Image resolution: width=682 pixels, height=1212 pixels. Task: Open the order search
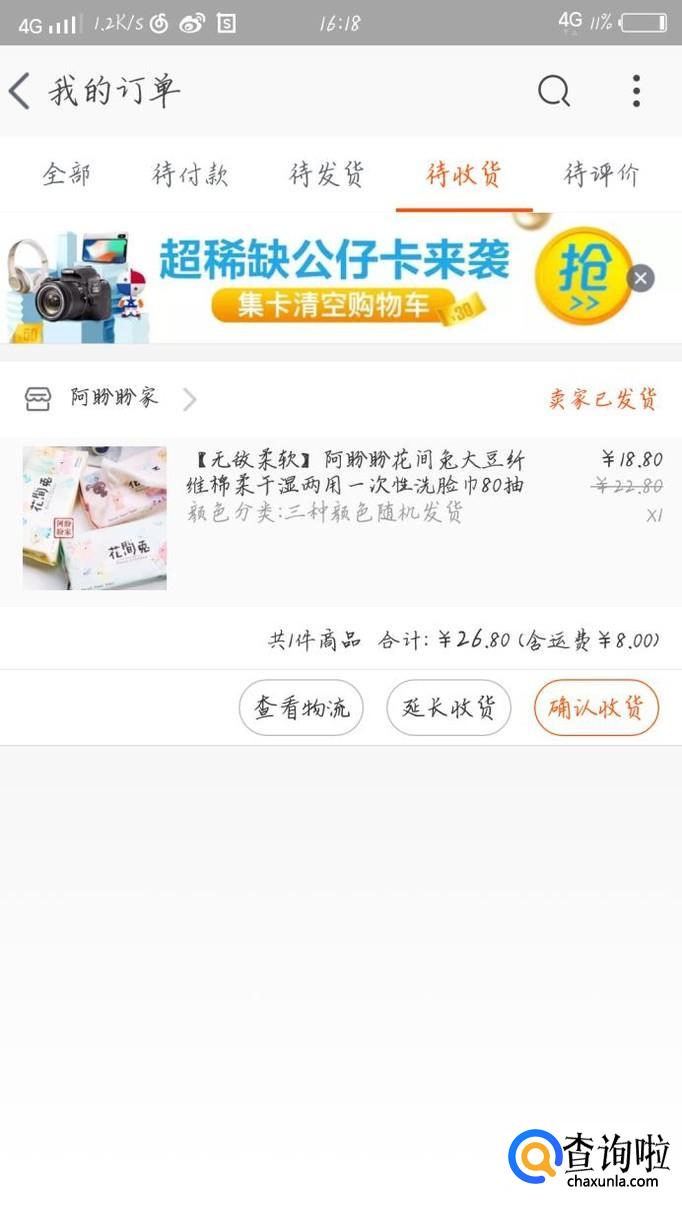[553, 91]
